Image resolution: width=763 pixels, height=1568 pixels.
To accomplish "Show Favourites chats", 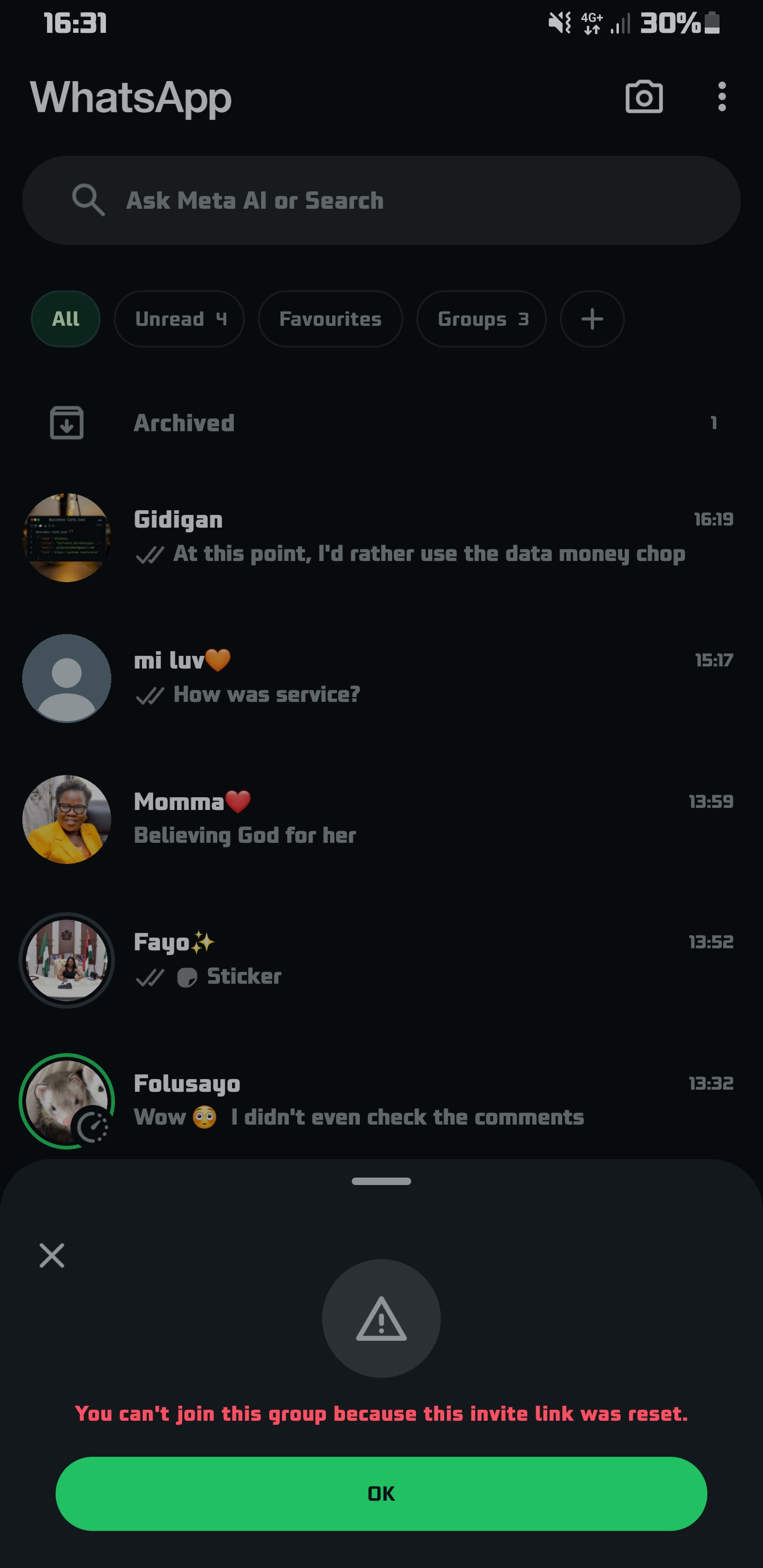I will point(330,319).
